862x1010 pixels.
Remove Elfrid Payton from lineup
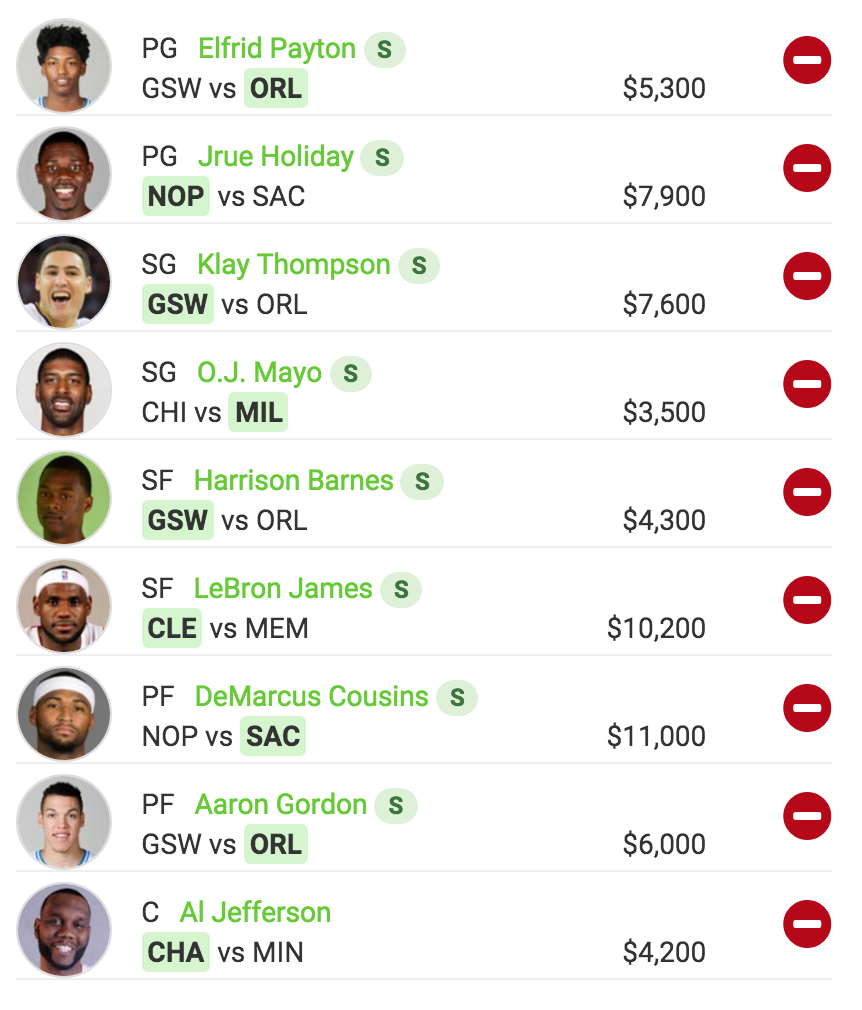coord(807,60)
